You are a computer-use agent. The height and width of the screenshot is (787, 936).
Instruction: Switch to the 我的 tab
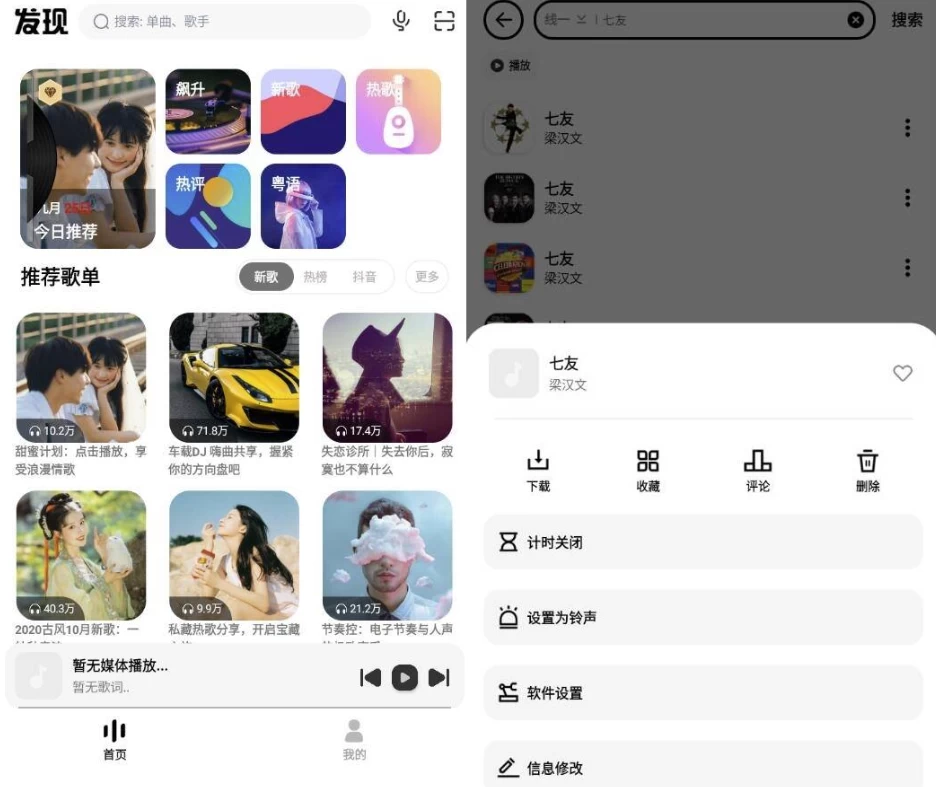pyautogui.click(x=354, y=740)
